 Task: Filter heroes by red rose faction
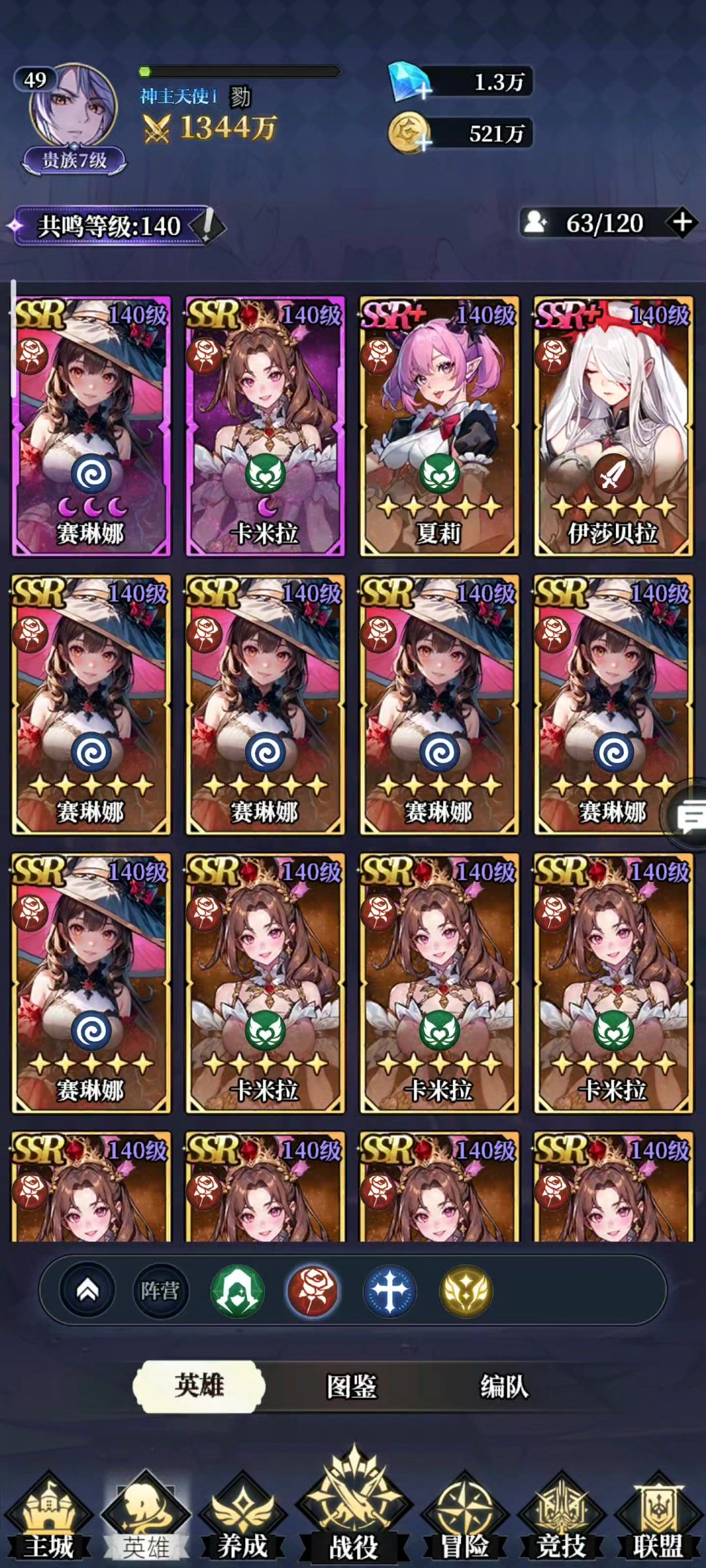click(x=313, y=1290)
